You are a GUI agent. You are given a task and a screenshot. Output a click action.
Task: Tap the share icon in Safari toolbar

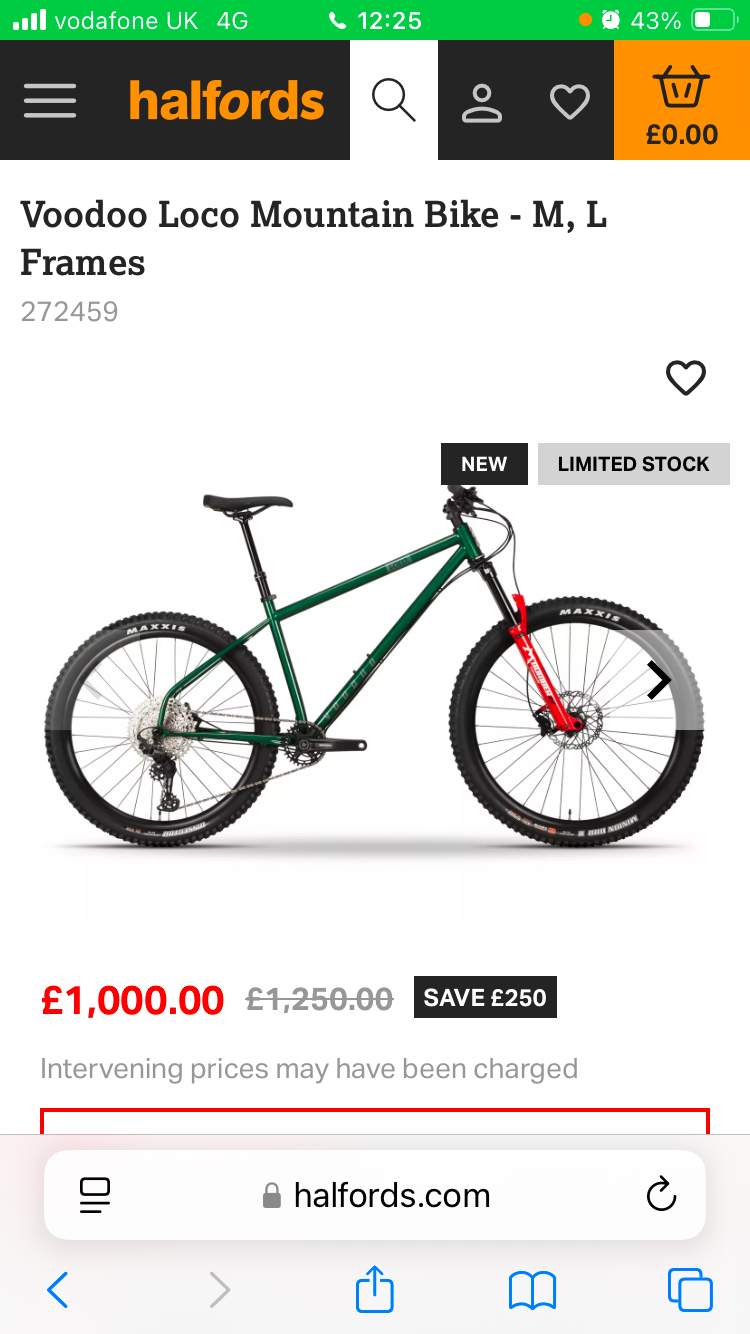coord(374,1290)
